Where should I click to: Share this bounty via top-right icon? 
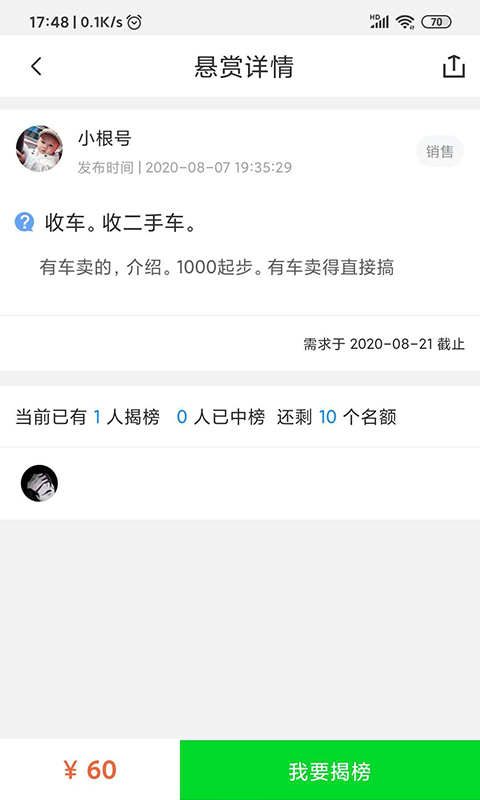[x=453, y=66]
